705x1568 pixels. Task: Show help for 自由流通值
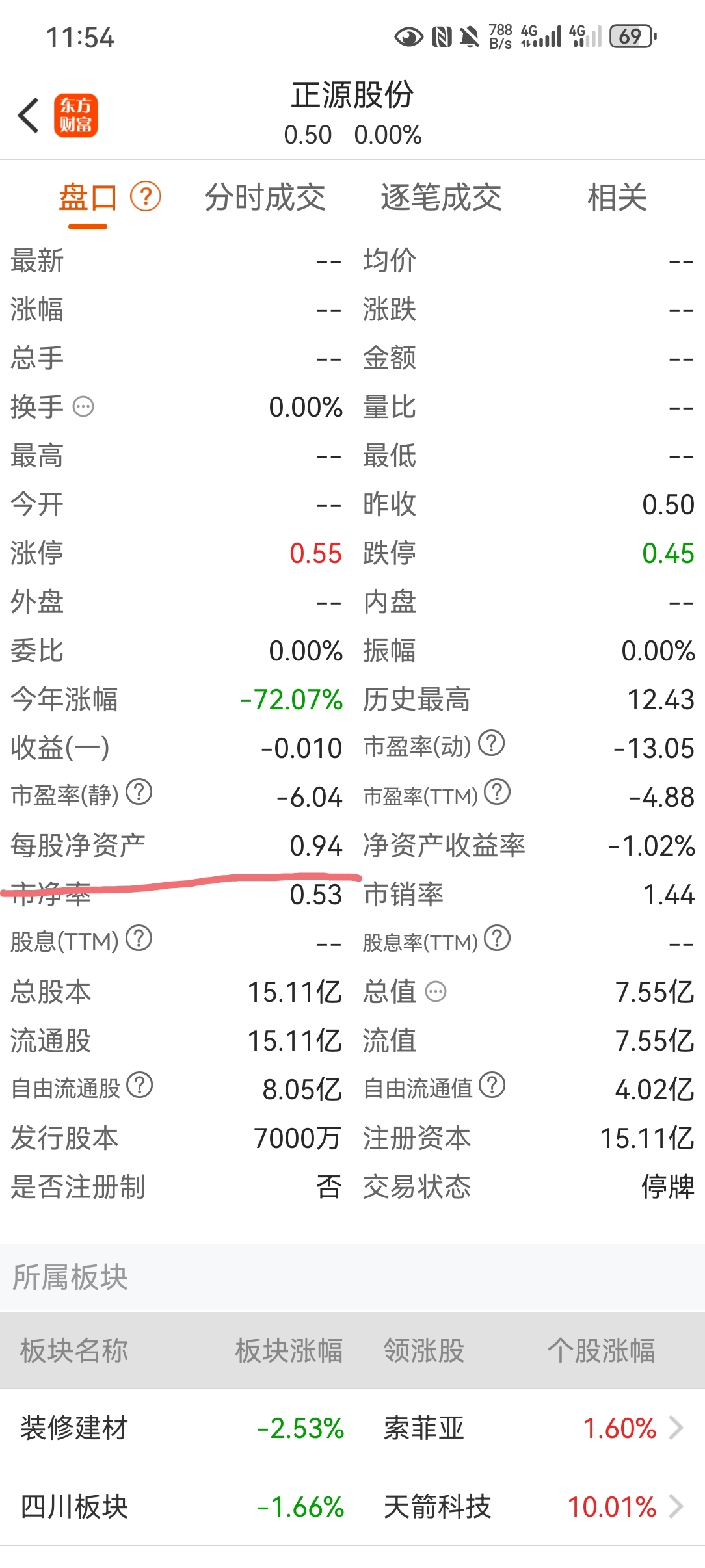[x=492, y=1085]
